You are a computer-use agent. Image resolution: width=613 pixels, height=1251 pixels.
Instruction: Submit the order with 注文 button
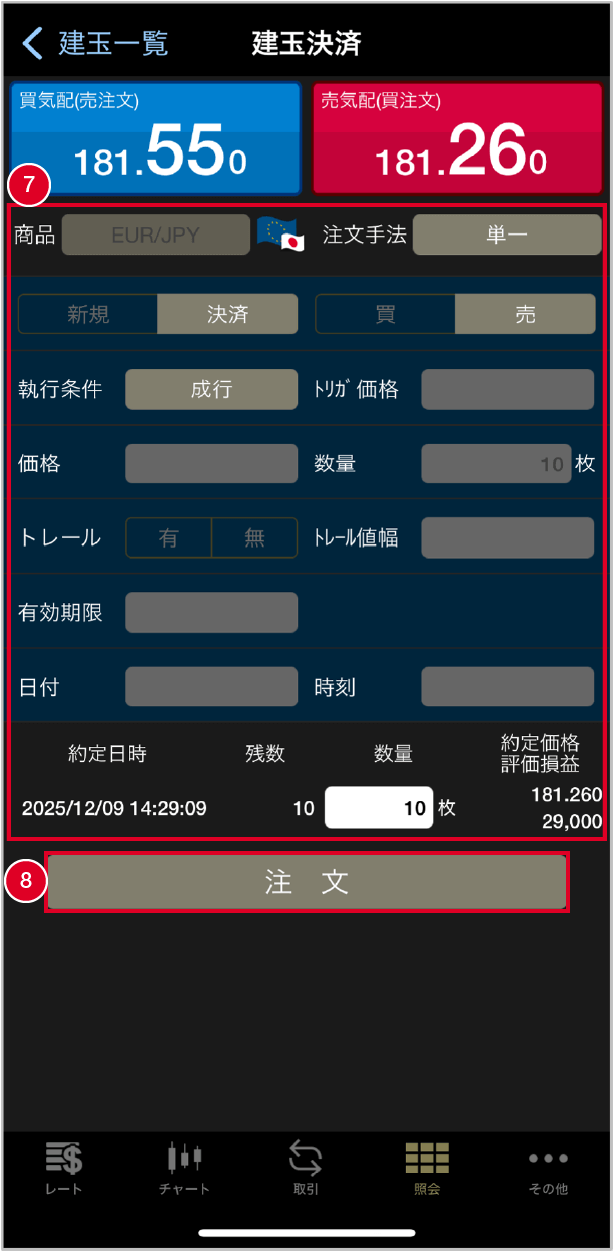307,882
